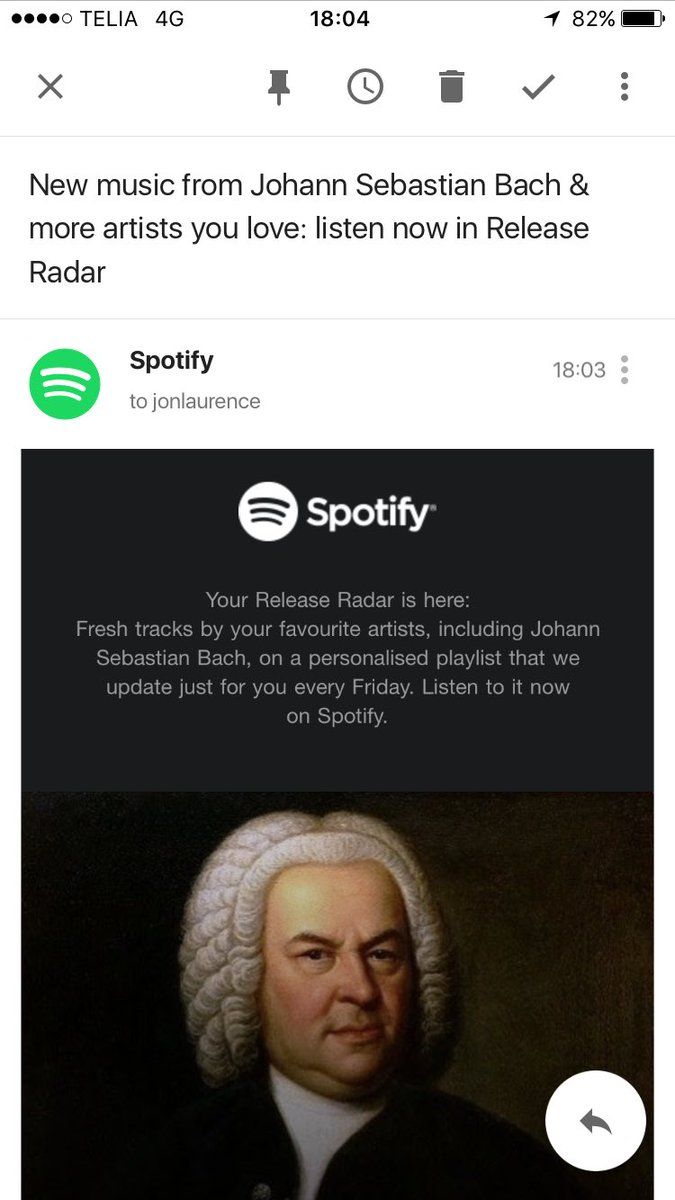This screenshot has width=675, height=1200.
Task: Snooze this email with the clock icon
Action: pos(365,87)
